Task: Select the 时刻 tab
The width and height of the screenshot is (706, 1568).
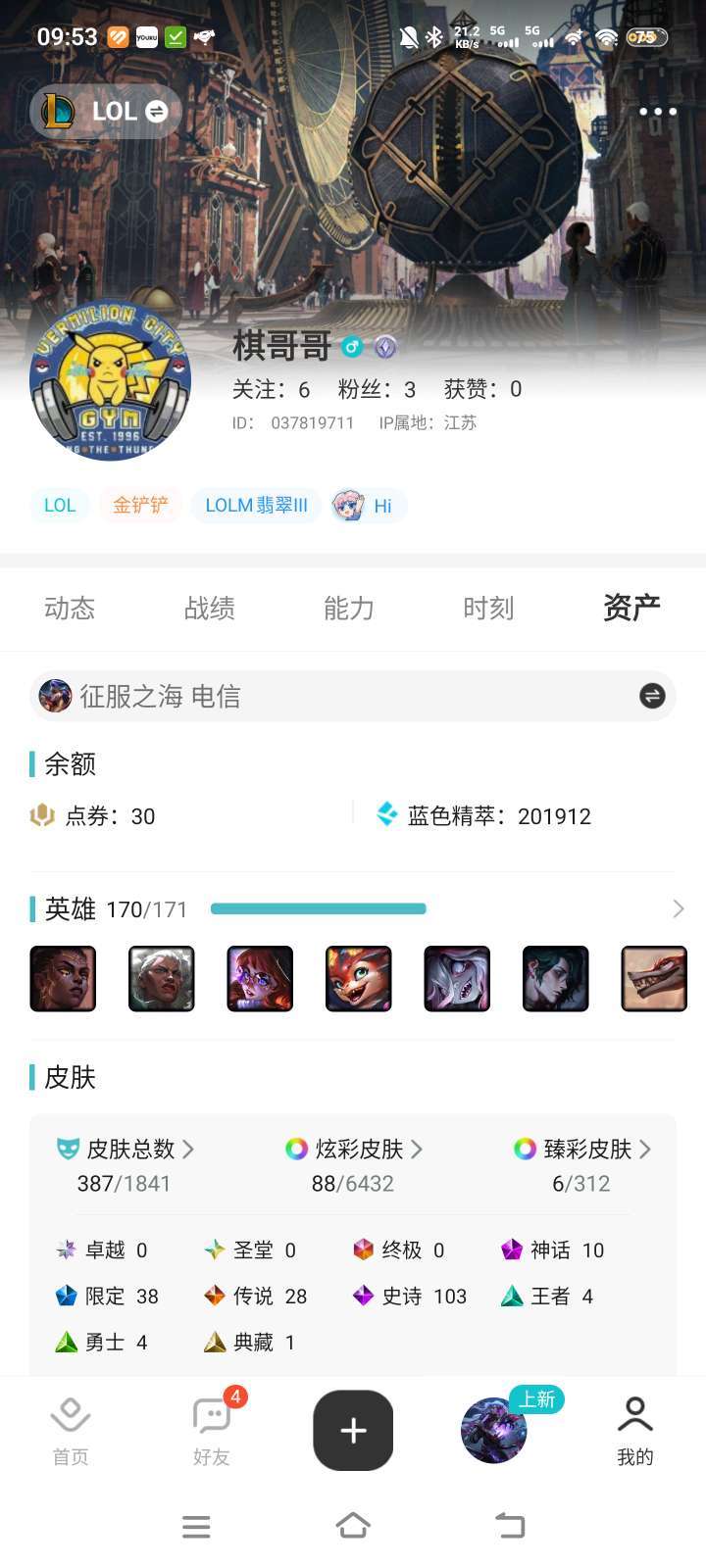Action: [x=488, y=609]
